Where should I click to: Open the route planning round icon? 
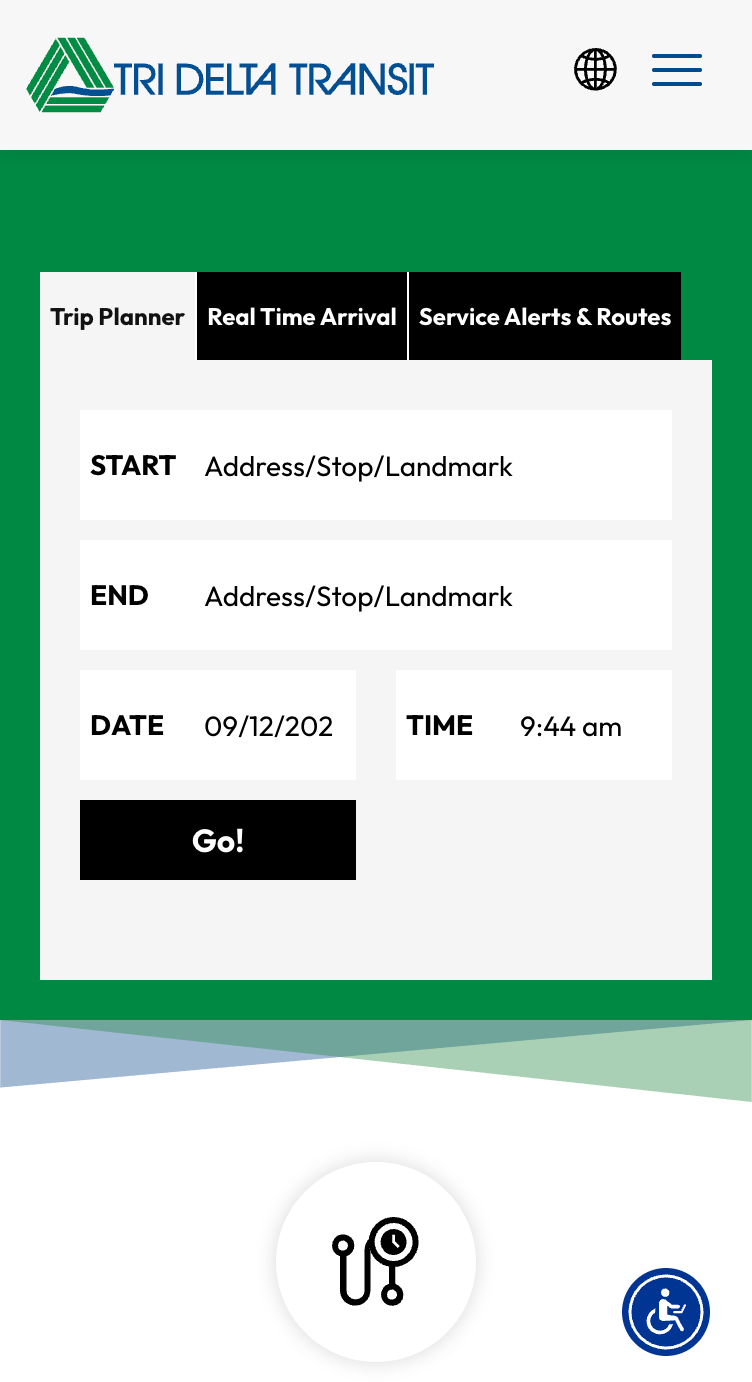[376, 1262]
